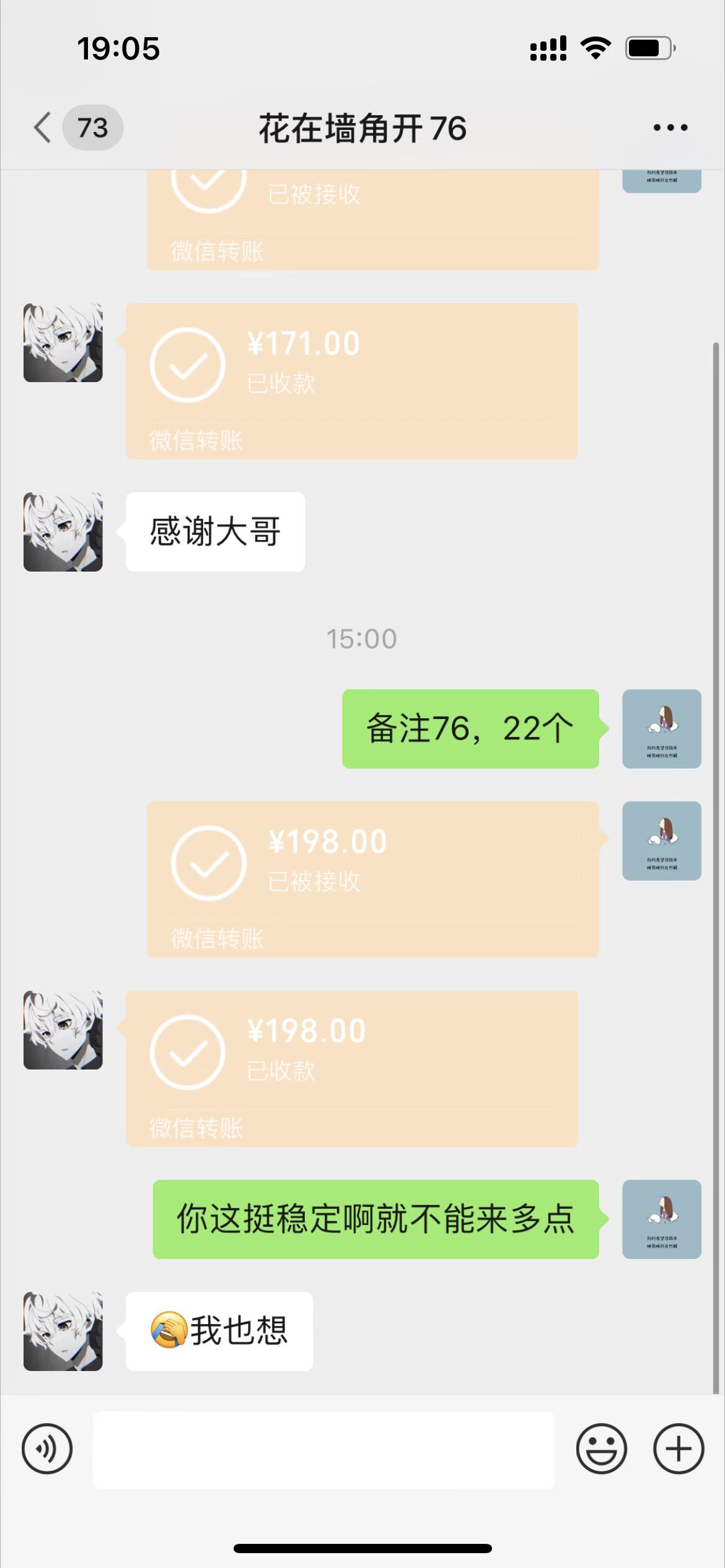Open the three-dot chat settings icon

pos(669,128)
